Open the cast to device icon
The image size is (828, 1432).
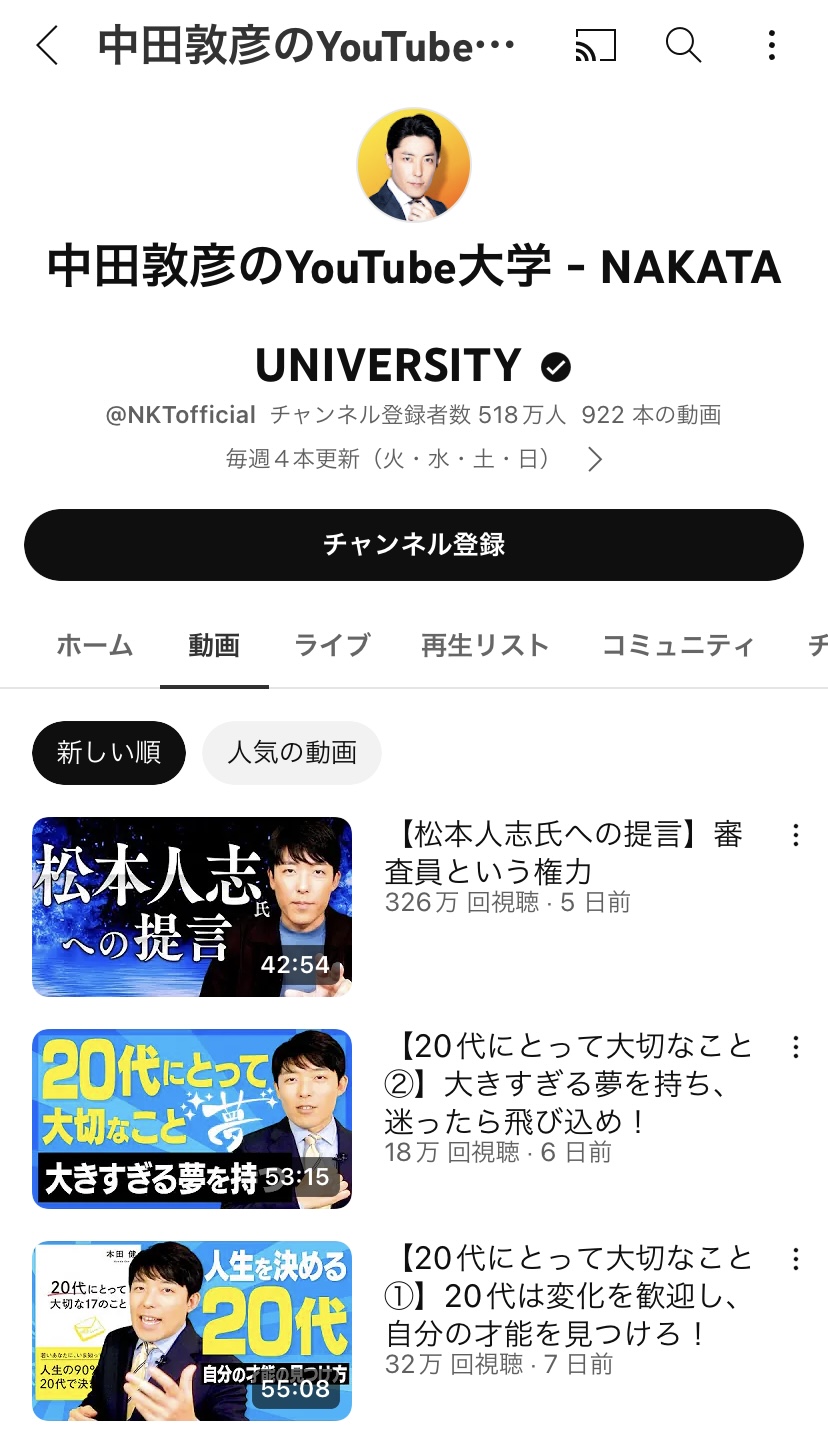[x=595, y=45]
